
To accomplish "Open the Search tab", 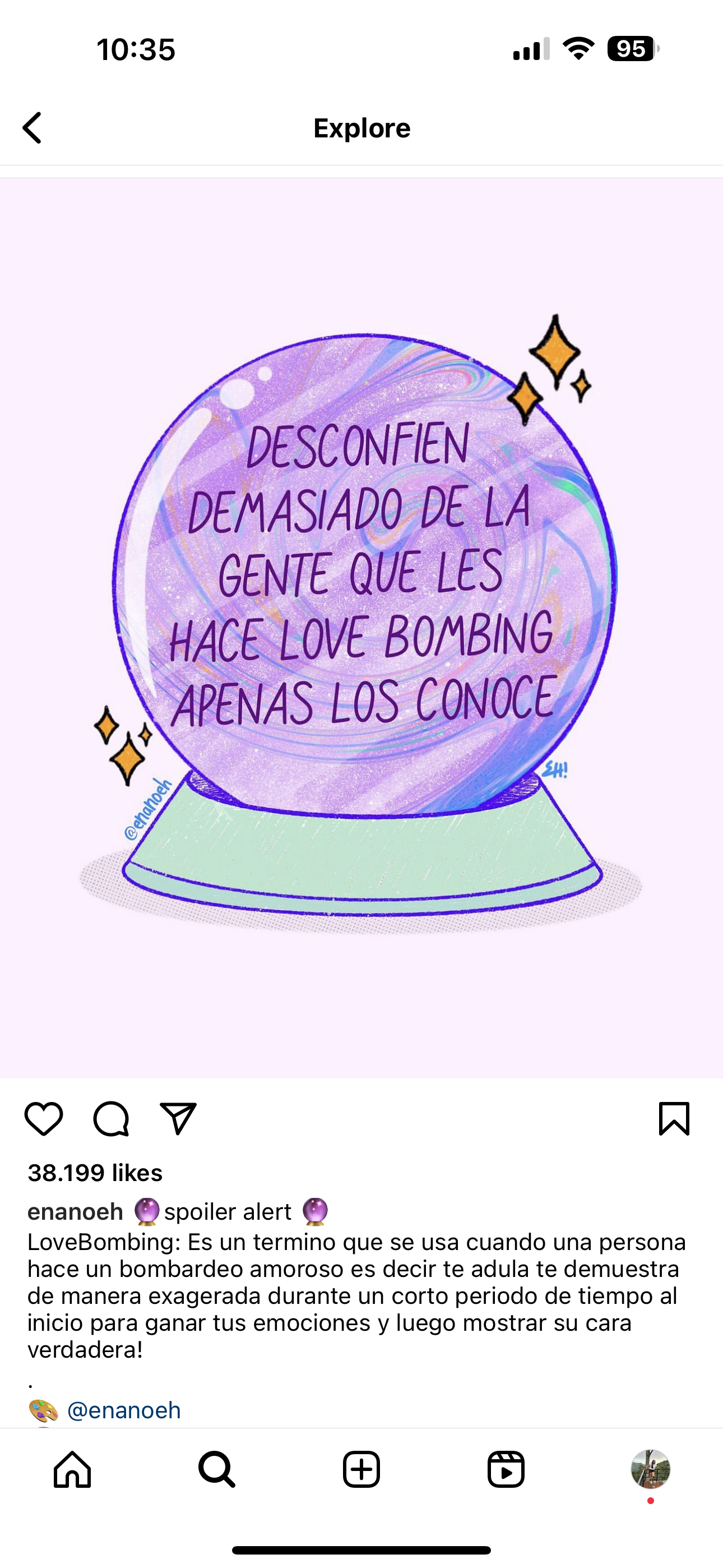I will 217,1469.
